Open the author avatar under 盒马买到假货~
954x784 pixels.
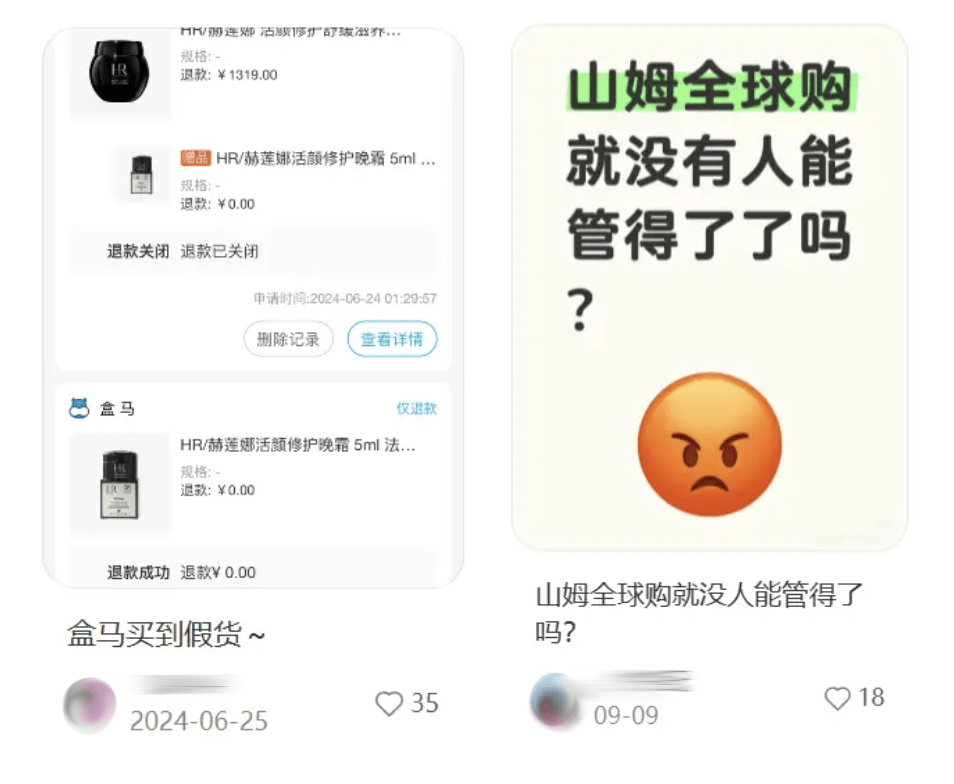pyautogui.click(x=89, y=705)
